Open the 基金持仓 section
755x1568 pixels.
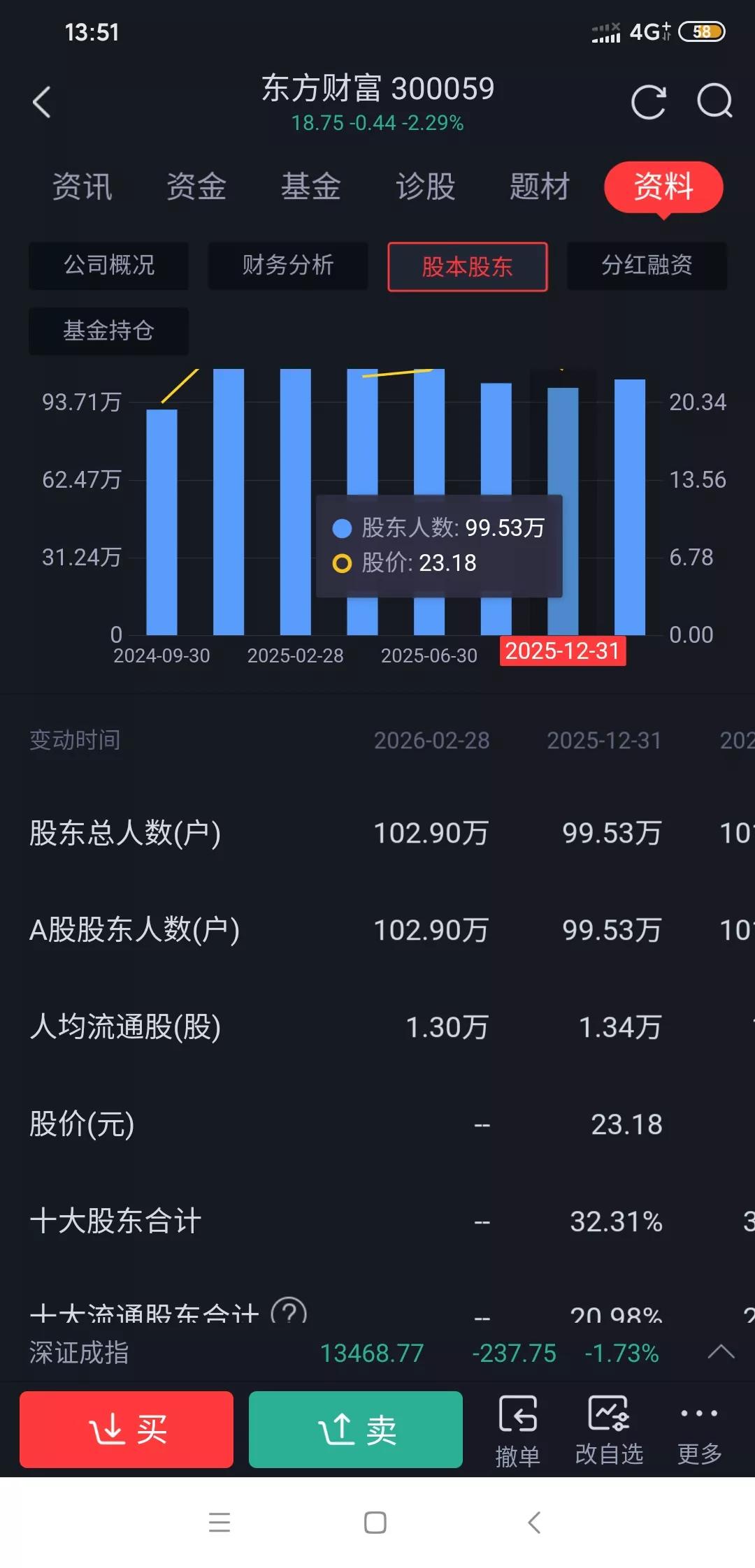(108, 331)
